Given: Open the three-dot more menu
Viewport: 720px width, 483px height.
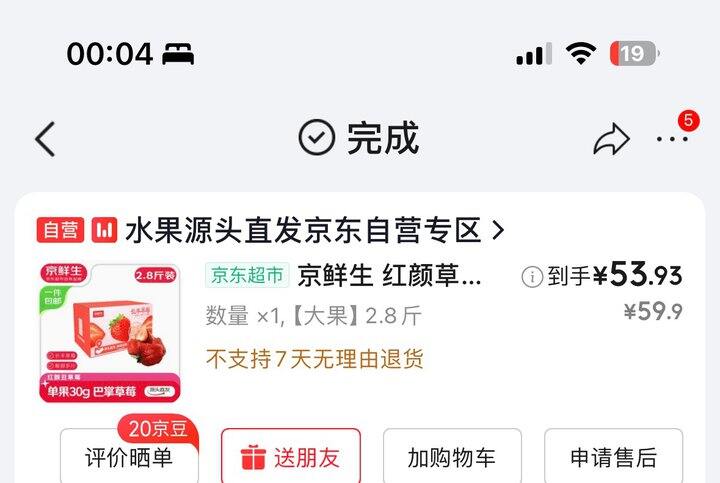Looking at the screenshot, I should point(672,139).
